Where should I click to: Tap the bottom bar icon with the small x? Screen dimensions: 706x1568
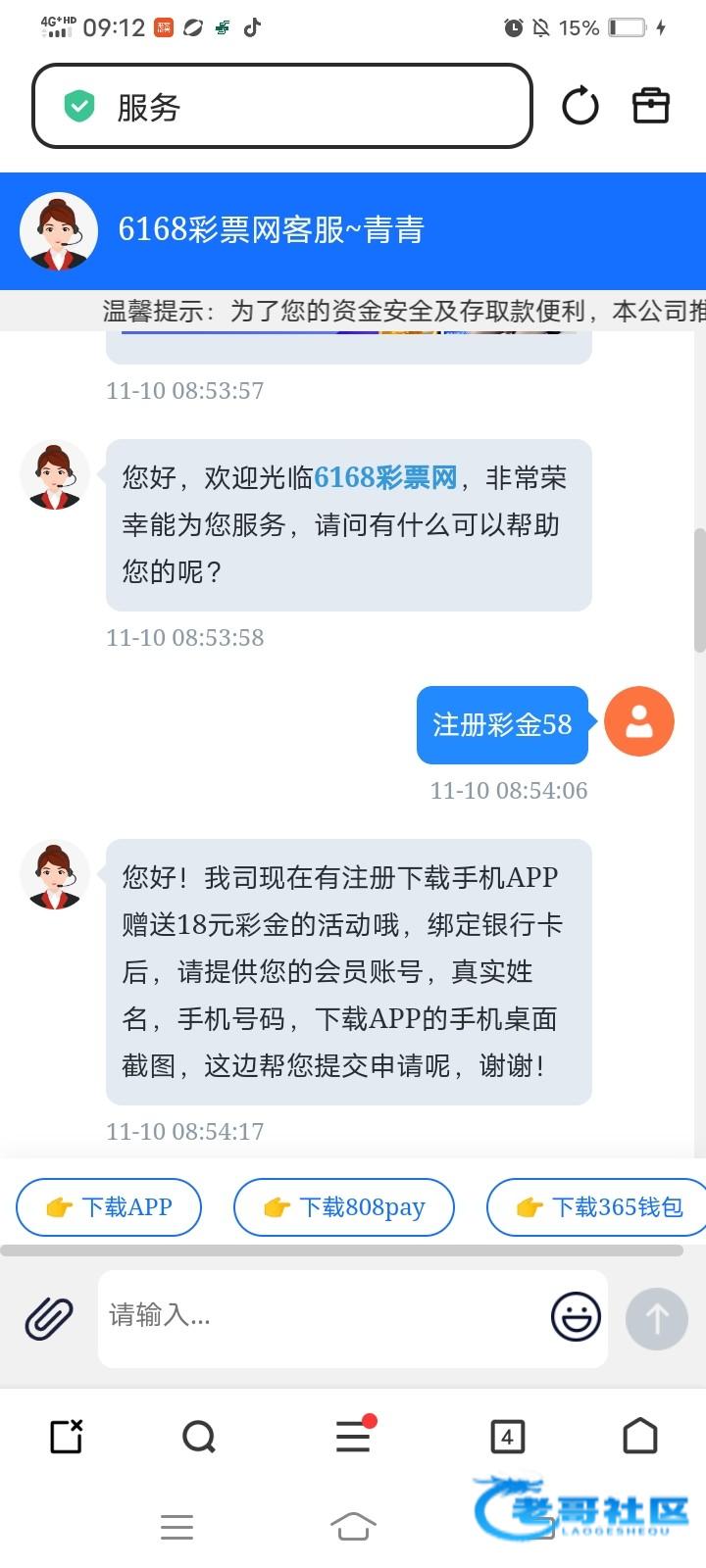pos(66,1437)
